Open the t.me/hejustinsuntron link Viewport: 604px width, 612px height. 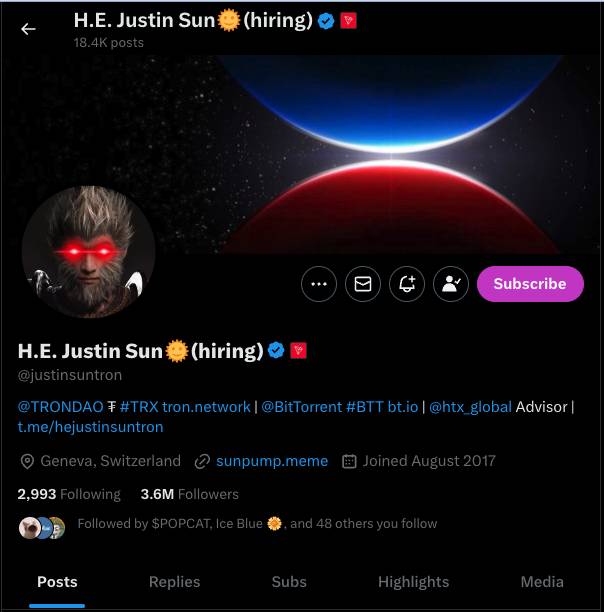pyautogui.click(x=90, y=427)
